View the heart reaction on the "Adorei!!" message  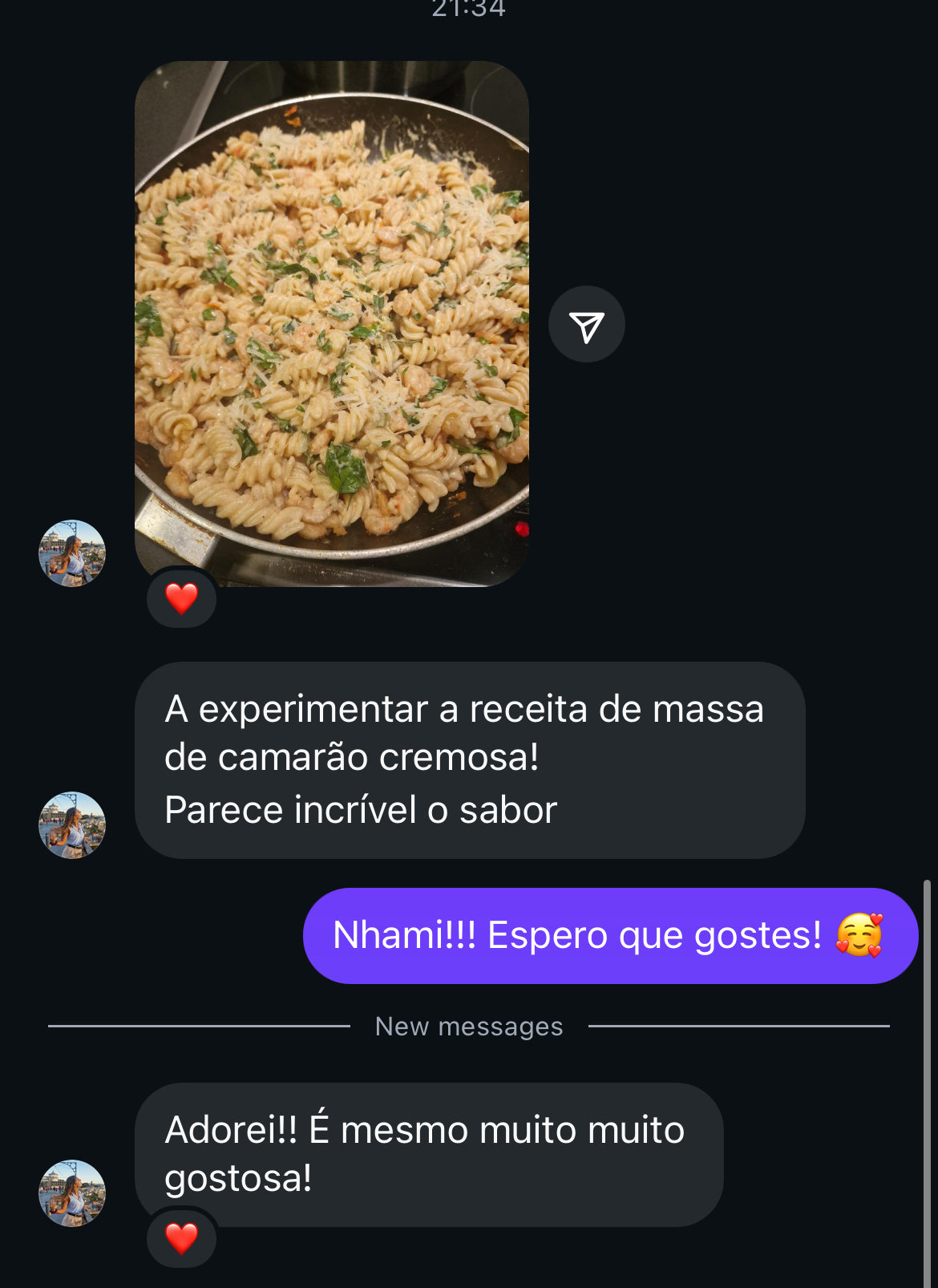(x=181, y=1237)
